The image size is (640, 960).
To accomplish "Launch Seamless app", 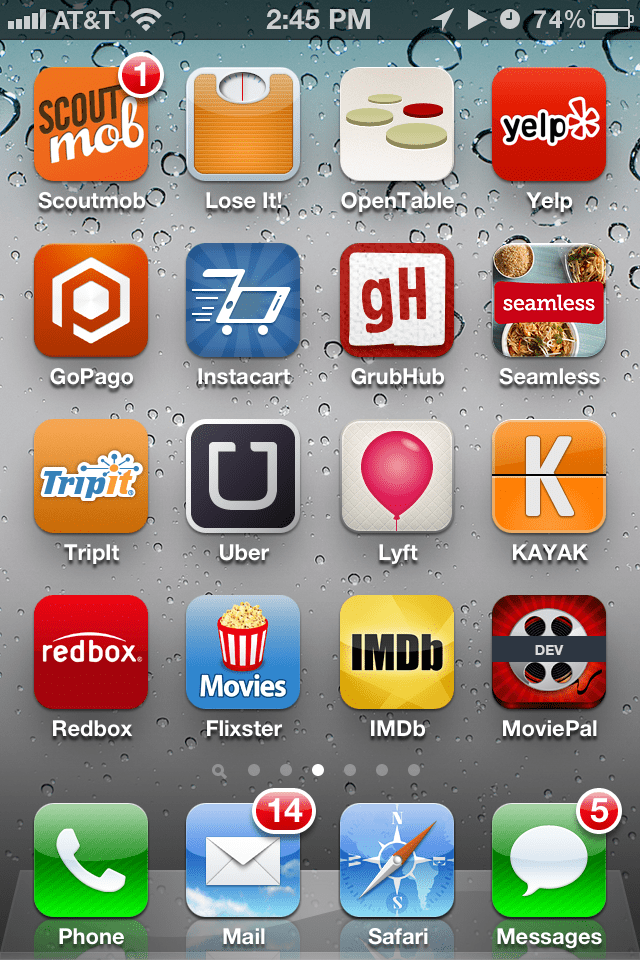I will coord(549,300).
